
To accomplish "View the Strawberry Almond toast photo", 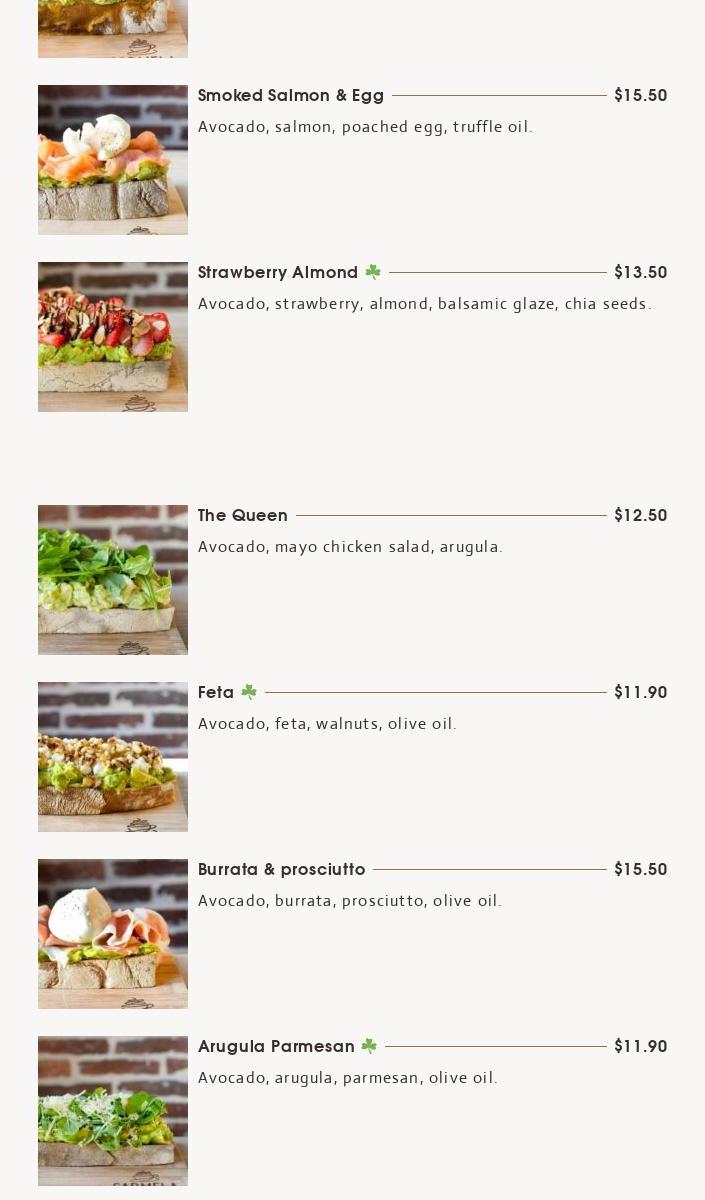I will (113, 337).
